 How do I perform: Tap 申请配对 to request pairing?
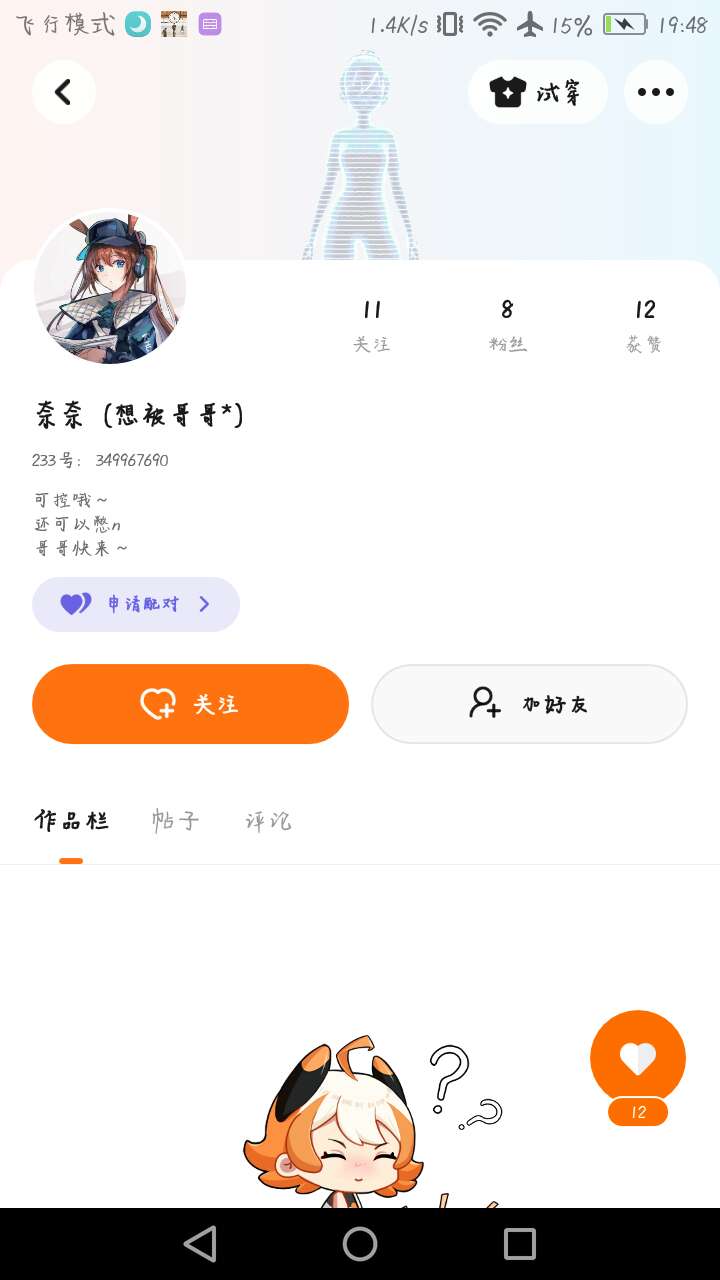(x=136, y=604)
